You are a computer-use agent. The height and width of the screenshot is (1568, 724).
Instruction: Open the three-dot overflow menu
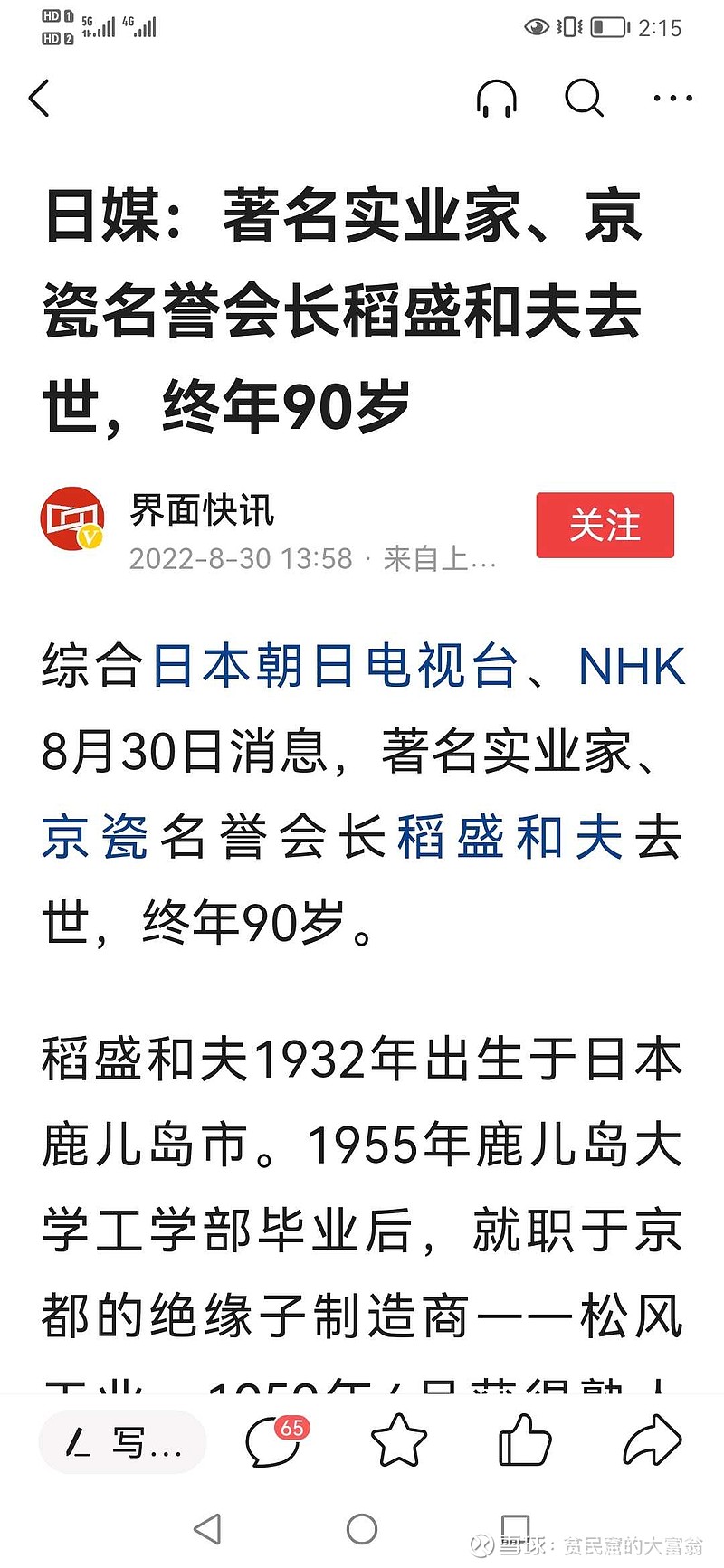point(672,98)
